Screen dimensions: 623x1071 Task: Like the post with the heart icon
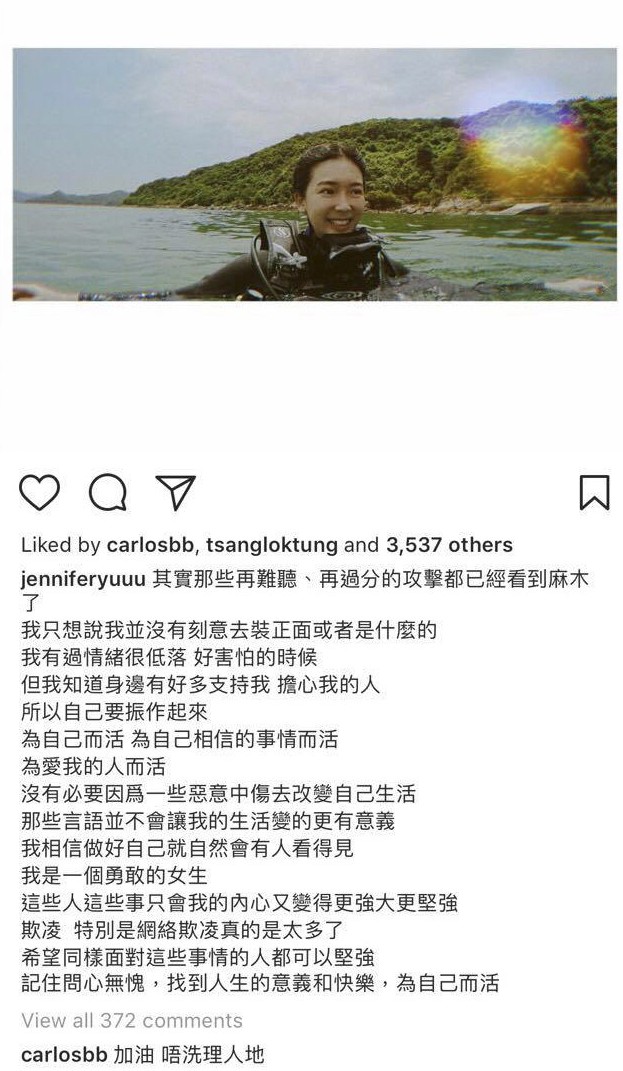pyautogui.click(x=40, y=493)
